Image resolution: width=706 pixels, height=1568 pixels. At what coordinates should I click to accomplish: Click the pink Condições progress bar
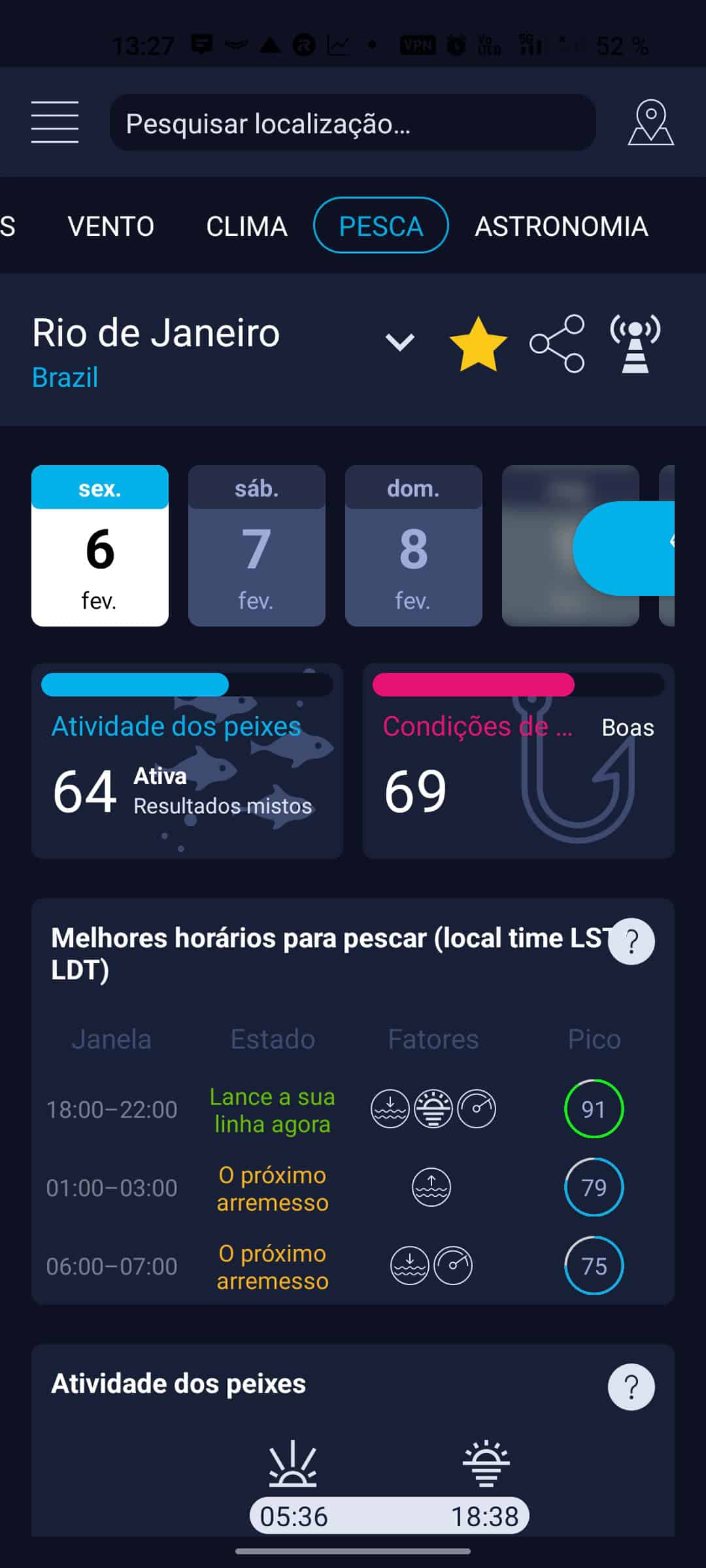[x=473, y=685]
